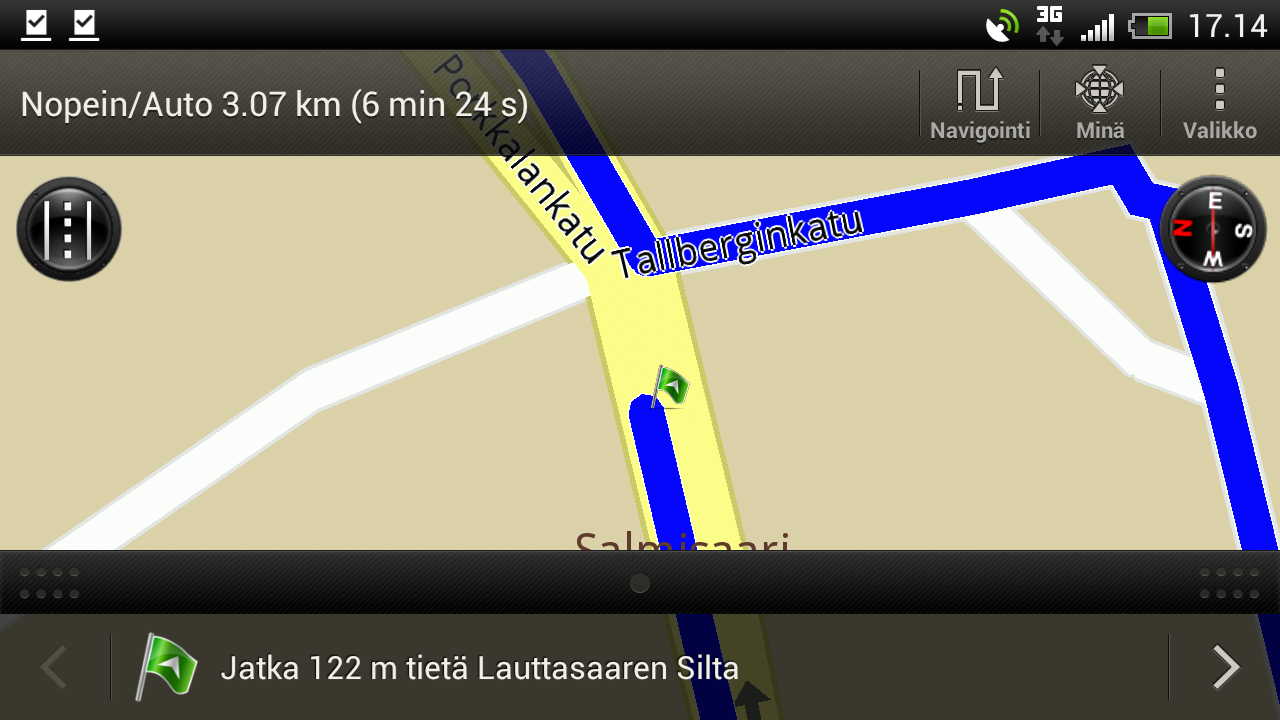Start Navigointi turn-by-turn guidance
Image resolution: width=1280 pixels, height=720 pixels.
pos(979,104)
